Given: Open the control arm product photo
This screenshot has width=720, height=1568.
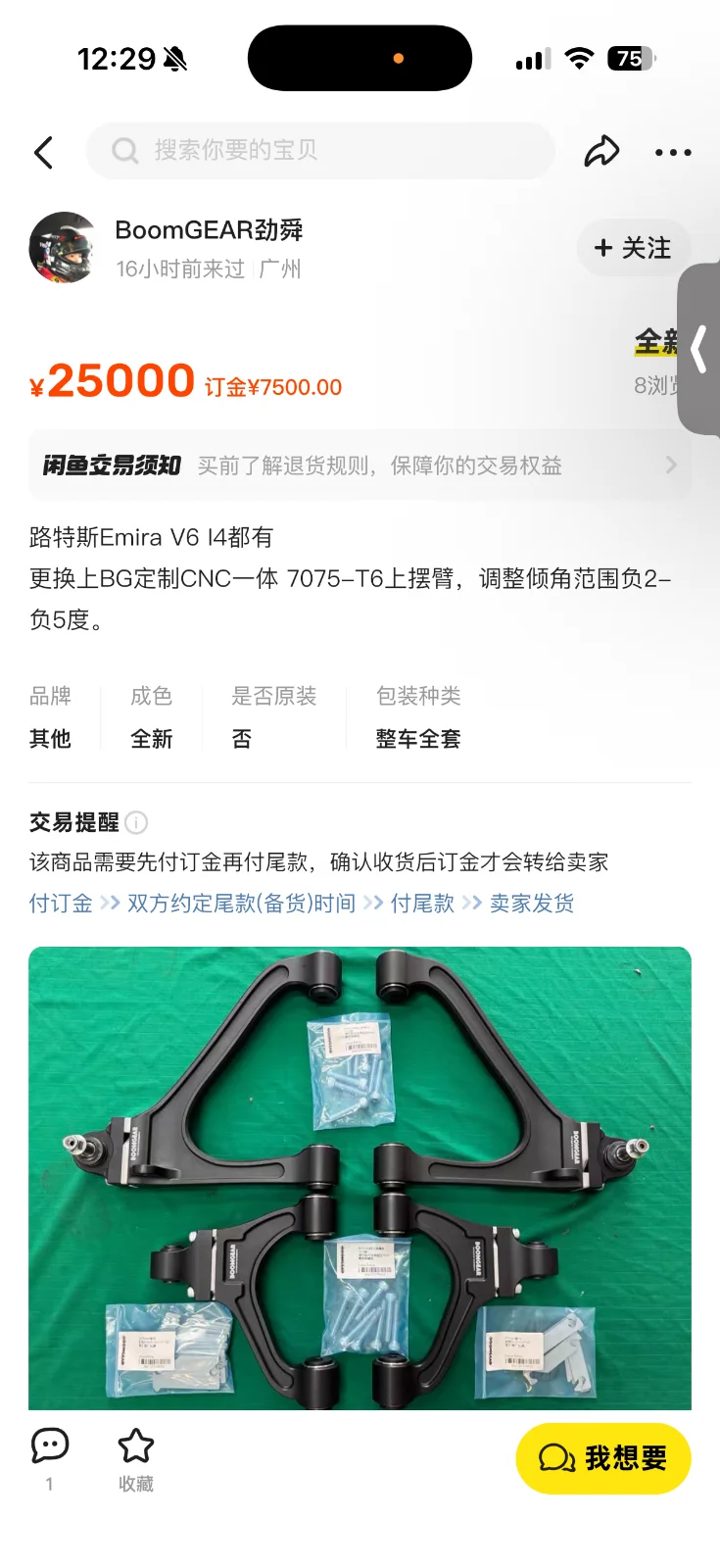Looking at the screenshot, I should pos(360,1178).
